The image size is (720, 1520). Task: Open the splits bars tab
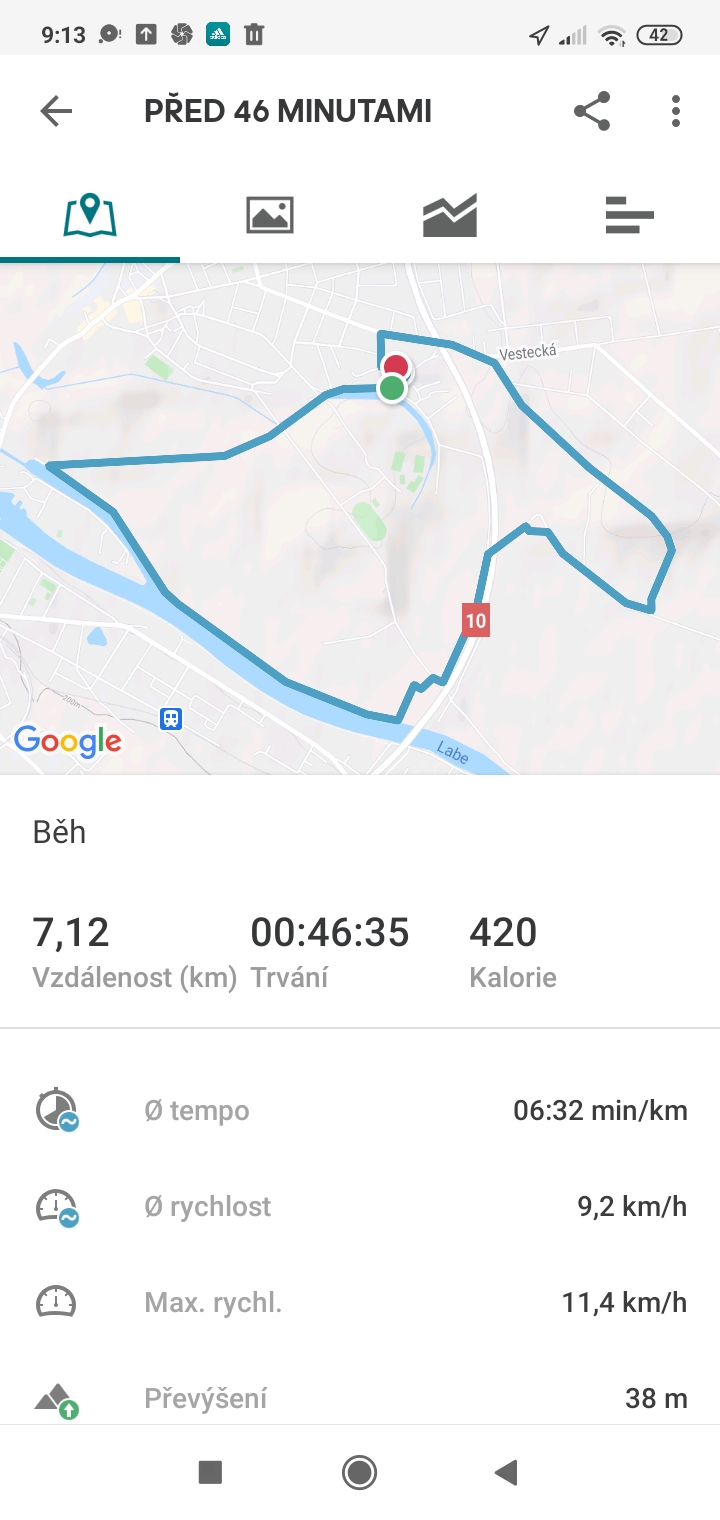[x=630, y=214]
